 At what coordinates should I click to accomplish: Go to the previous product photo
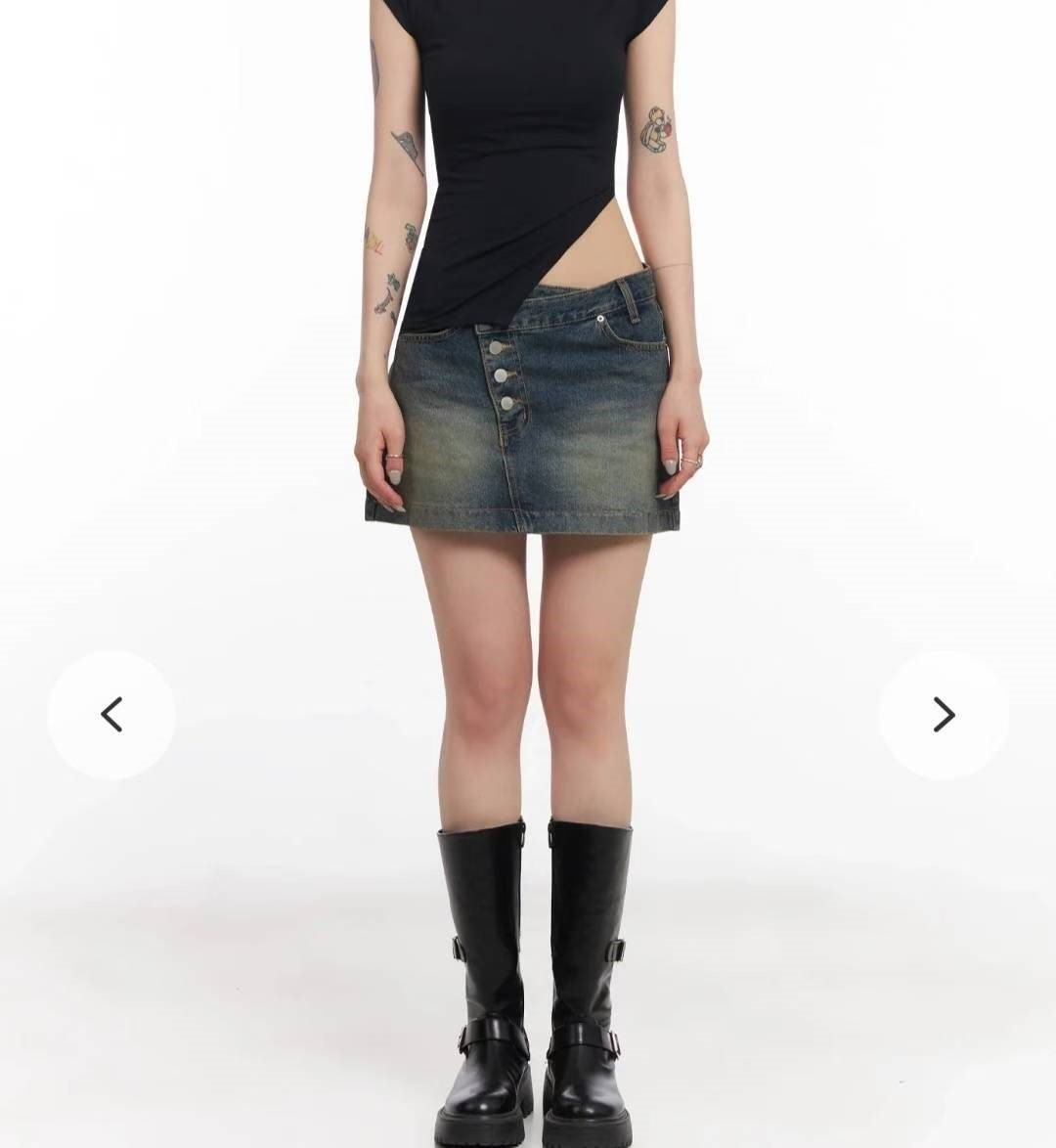pos(111,715)
